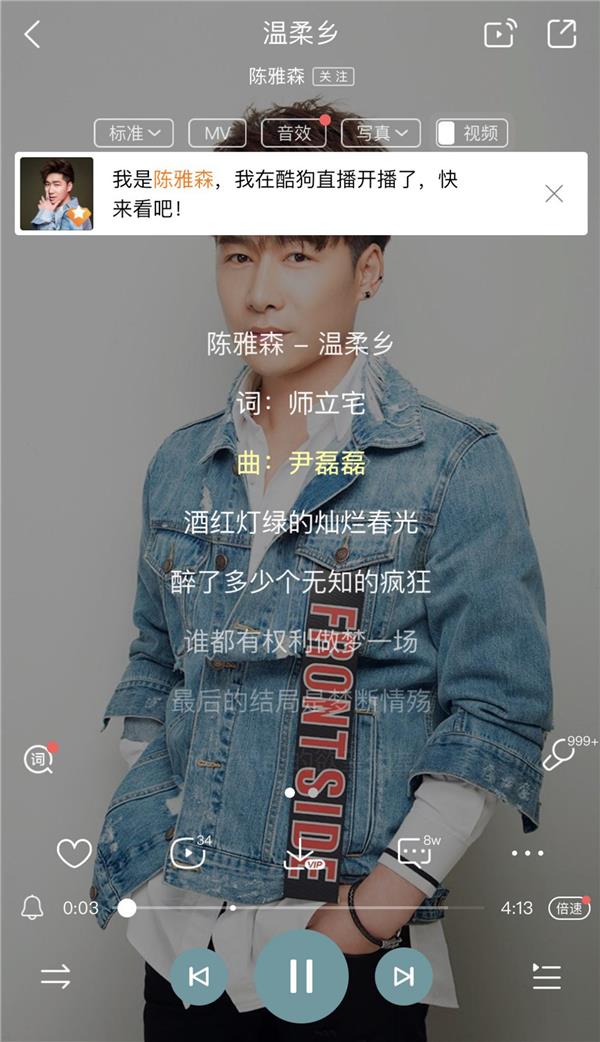Open the cast-to-screen icon
This screenshot has width=600, height=1042.
click(498, 35)
